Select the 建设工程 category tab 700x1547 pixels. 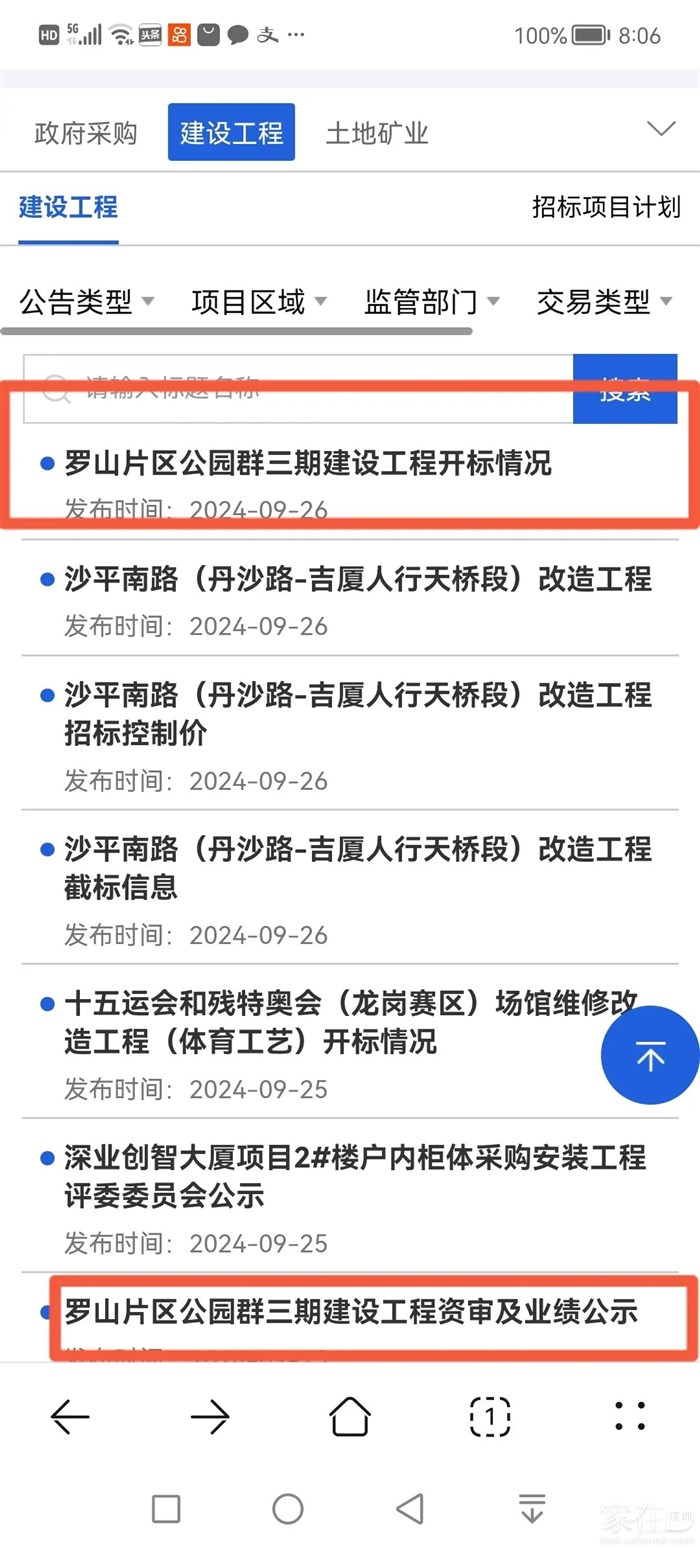[231, 133]
